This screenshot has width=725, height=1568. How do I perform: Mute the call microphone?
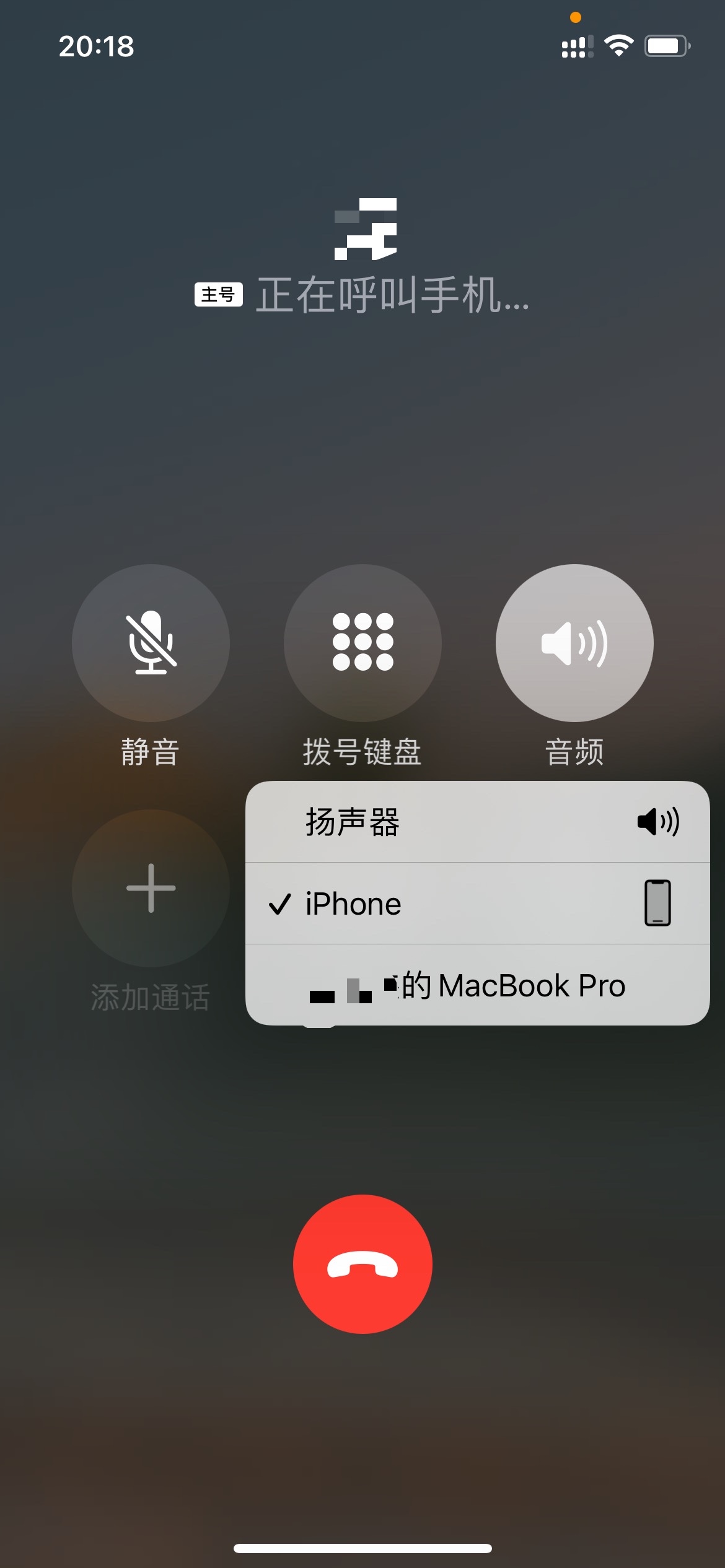(x=151, y=643)
